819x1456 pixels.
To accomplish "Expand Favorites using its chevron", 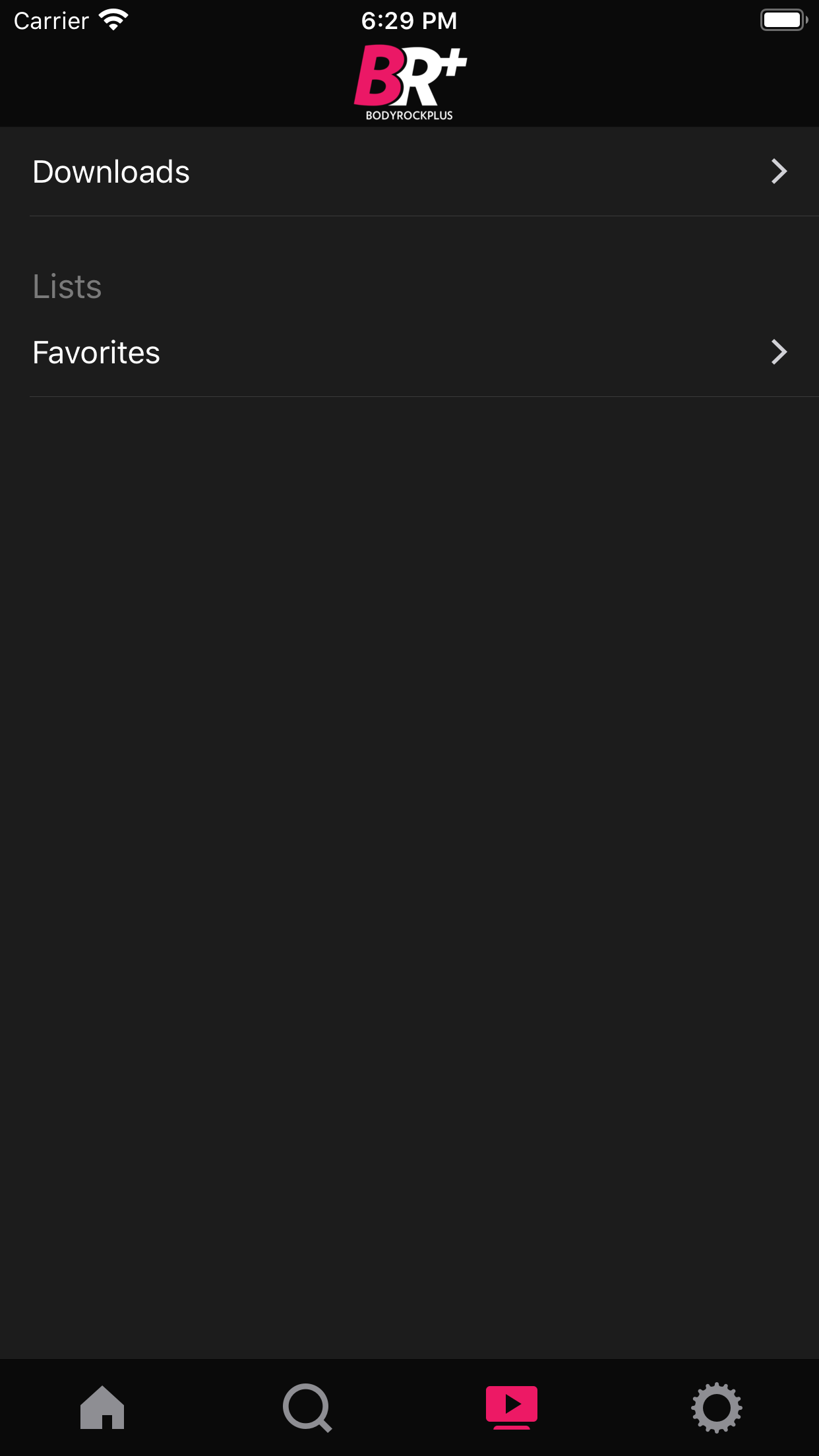I will pos(779,353).
